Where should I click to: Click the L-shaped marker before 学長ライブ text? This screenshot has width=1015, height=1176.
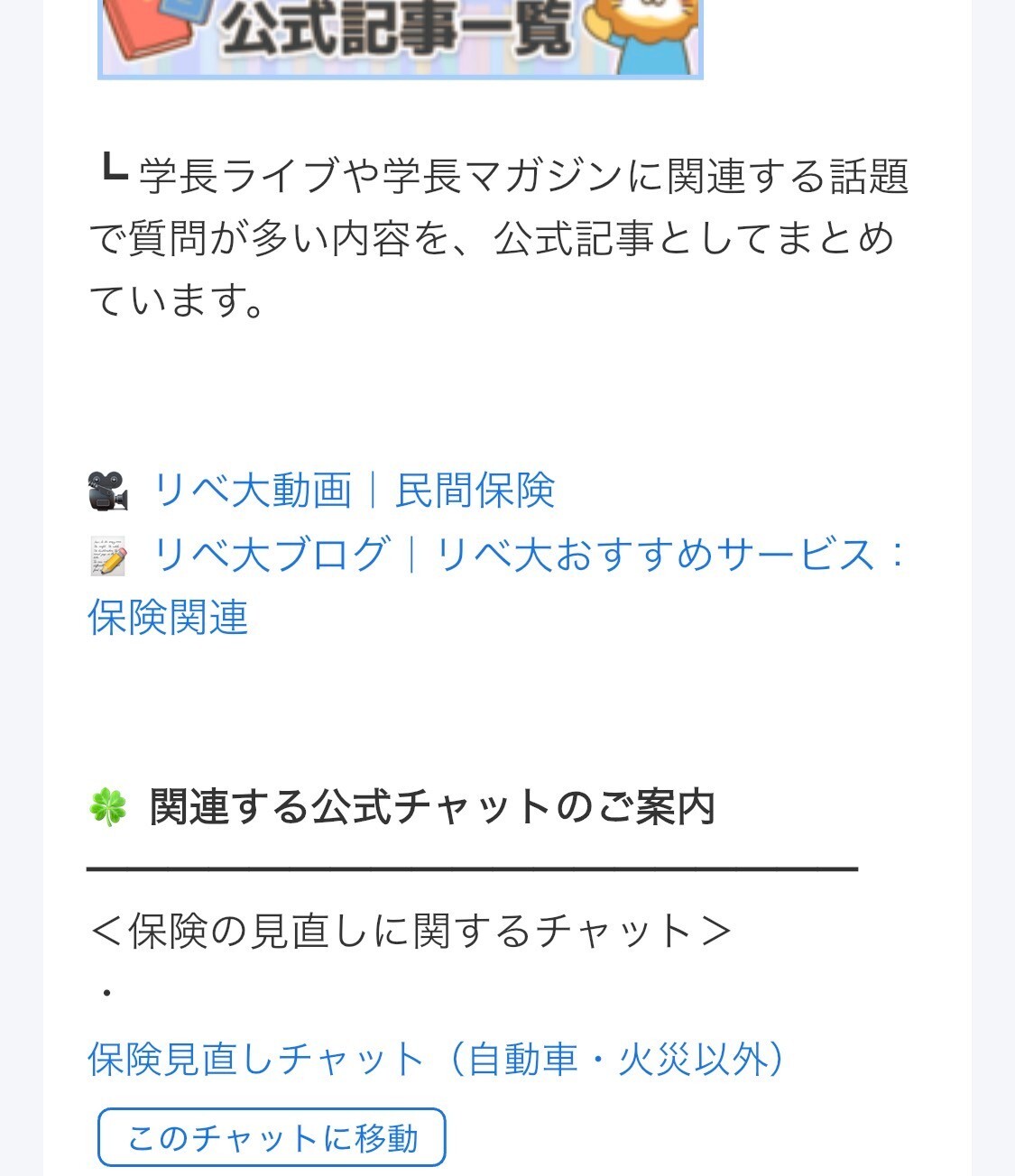pos(114,167)
